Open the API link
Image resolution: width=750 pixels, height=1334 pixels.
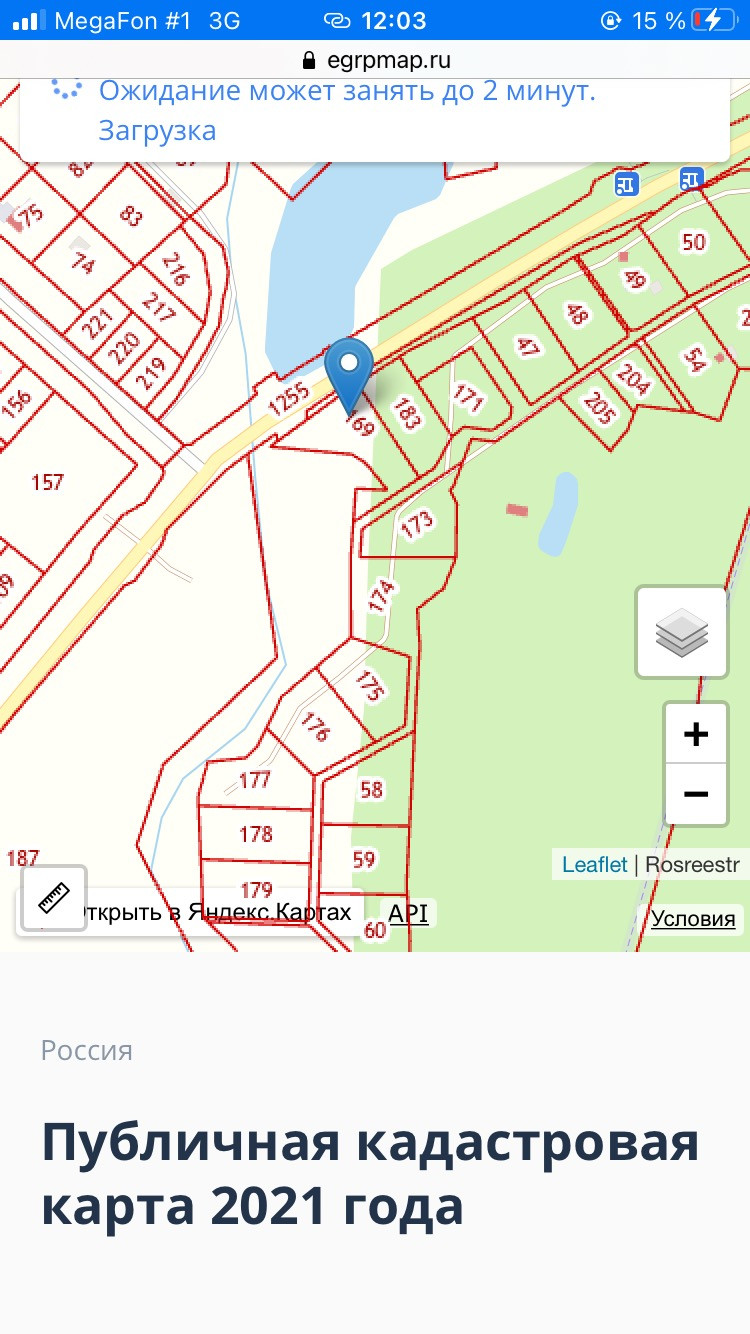point(408,912)
